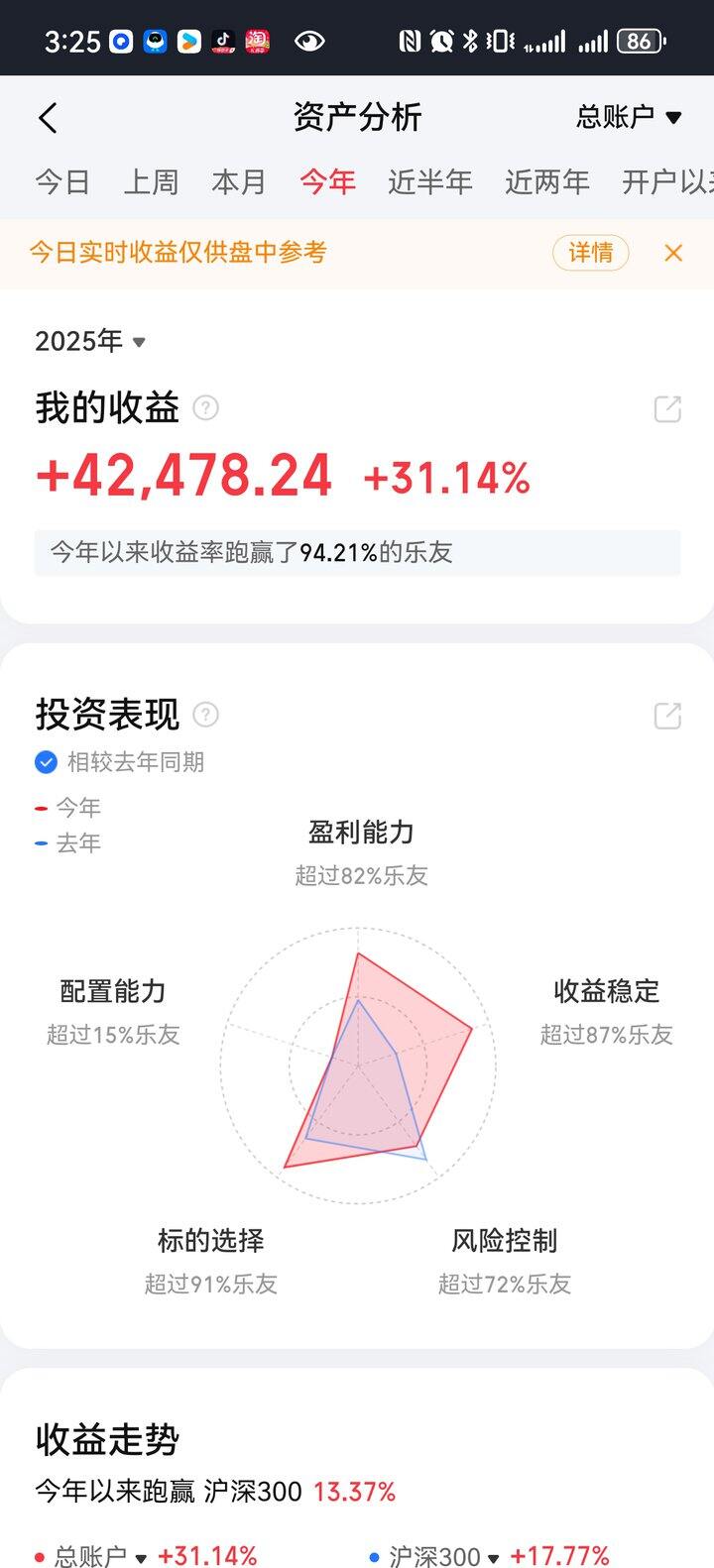
Task: Dismiss the 今日实时收益 notice banner
Action: point(673,253)
